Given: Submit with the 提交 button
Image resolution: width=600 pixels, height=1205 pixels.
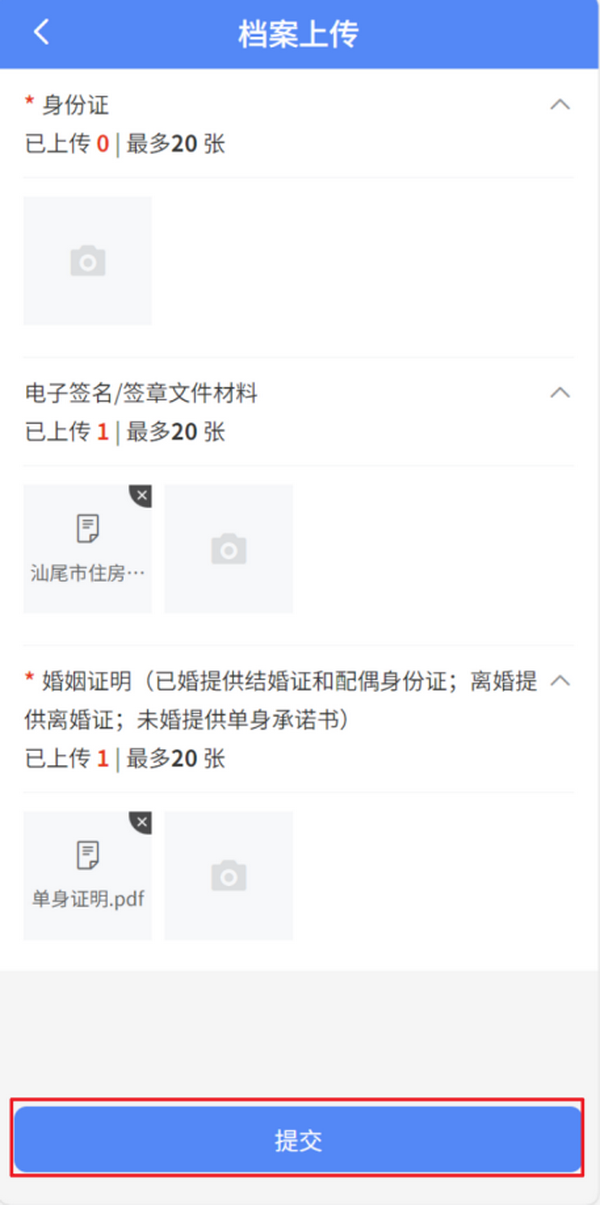Looking at the screenshot, I should [x=298, y=1140].
